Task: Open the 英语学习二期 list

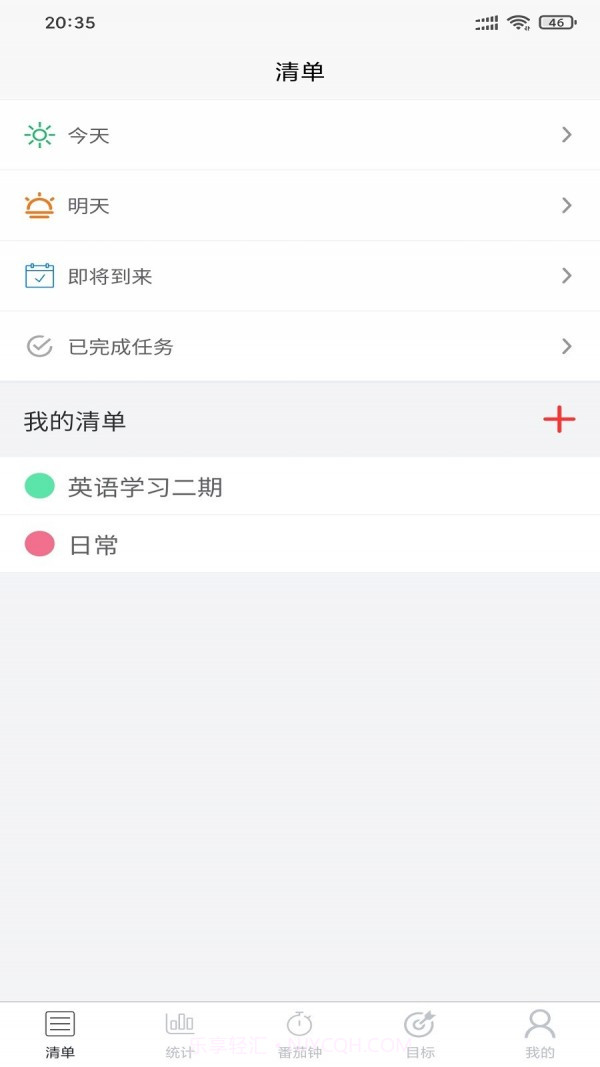Action: point(300,487)
